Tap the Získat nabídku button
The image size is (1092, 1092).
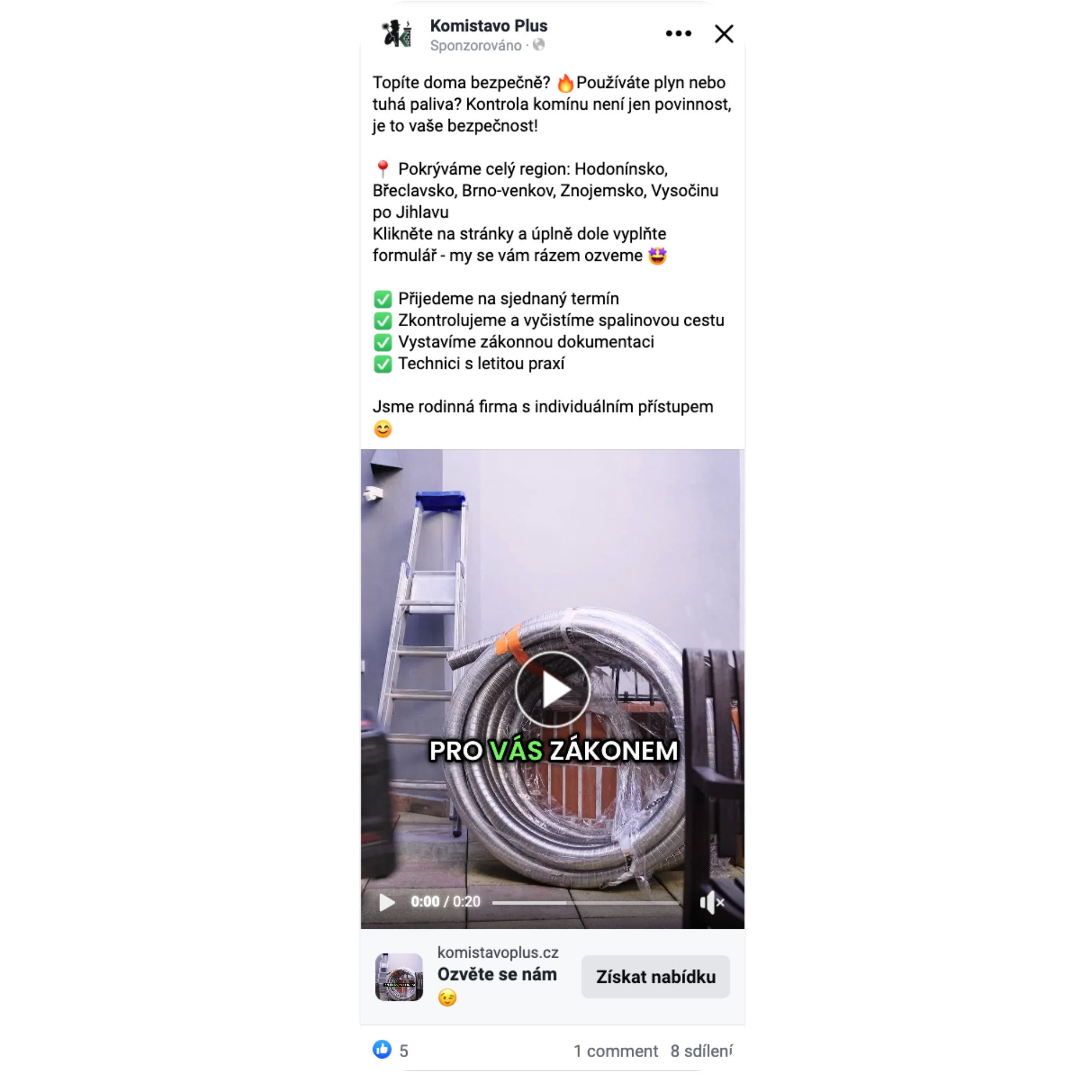(655, 977)
